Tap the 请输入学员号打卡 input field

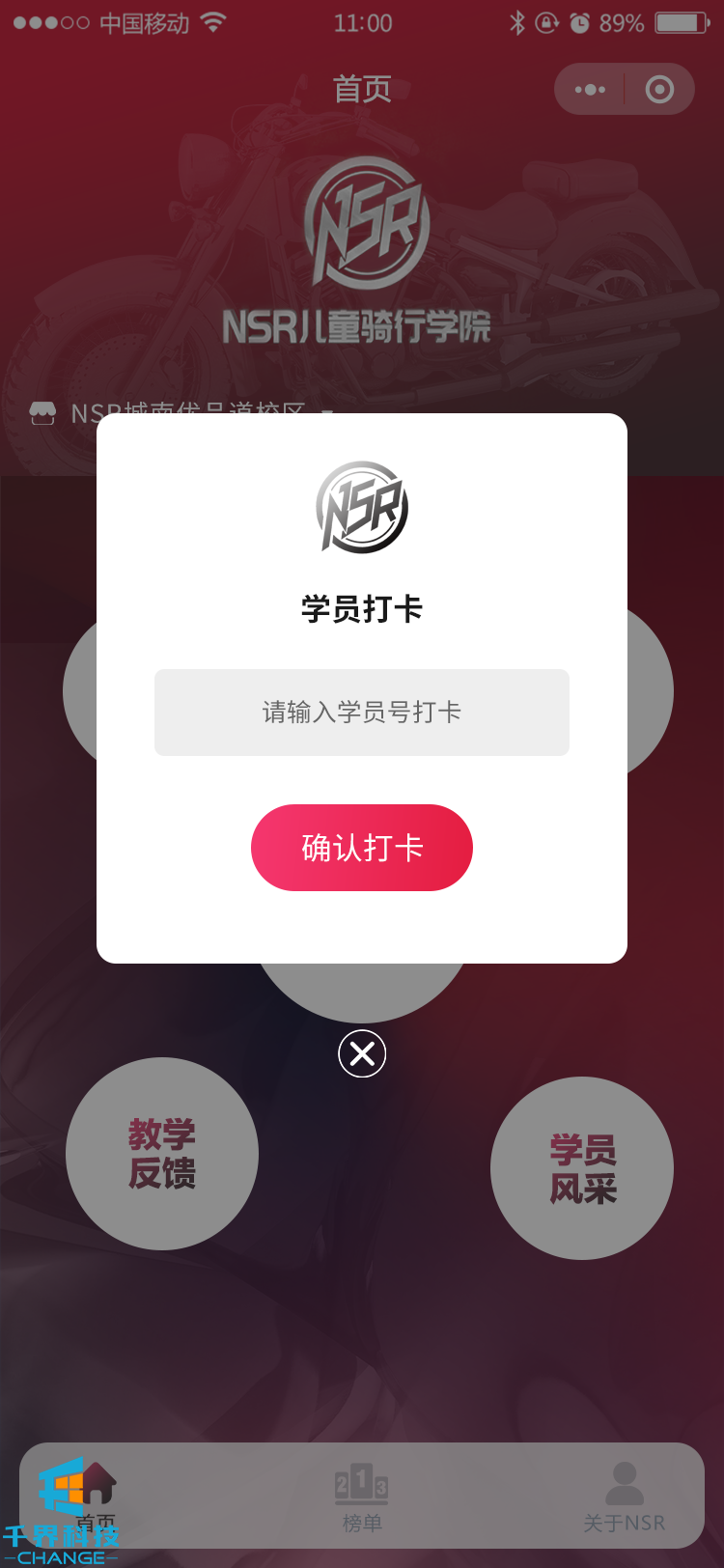pos(362,713)
